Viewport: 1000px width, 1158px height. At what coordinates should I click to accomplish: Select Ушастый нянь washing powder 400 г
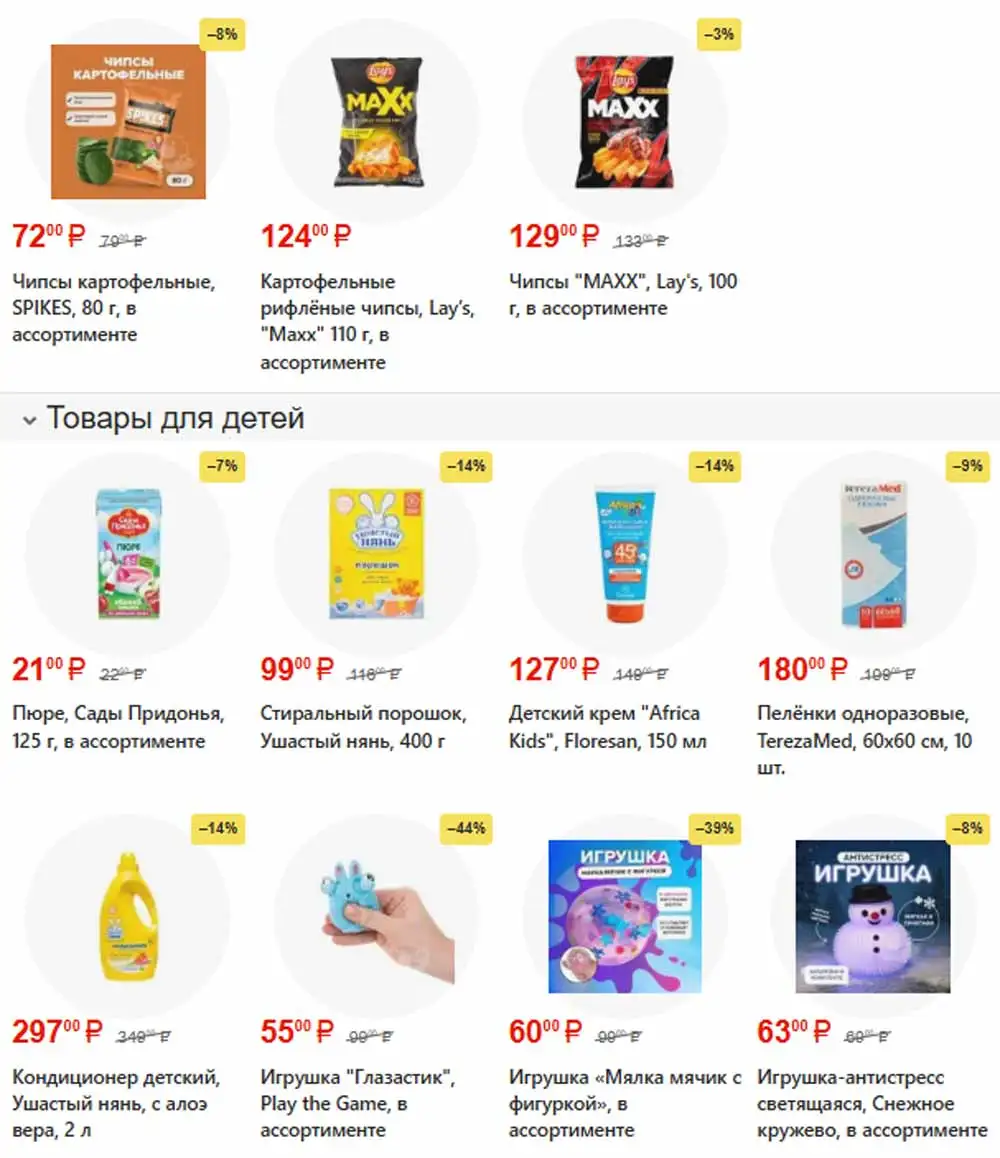(x=376, y=556)
